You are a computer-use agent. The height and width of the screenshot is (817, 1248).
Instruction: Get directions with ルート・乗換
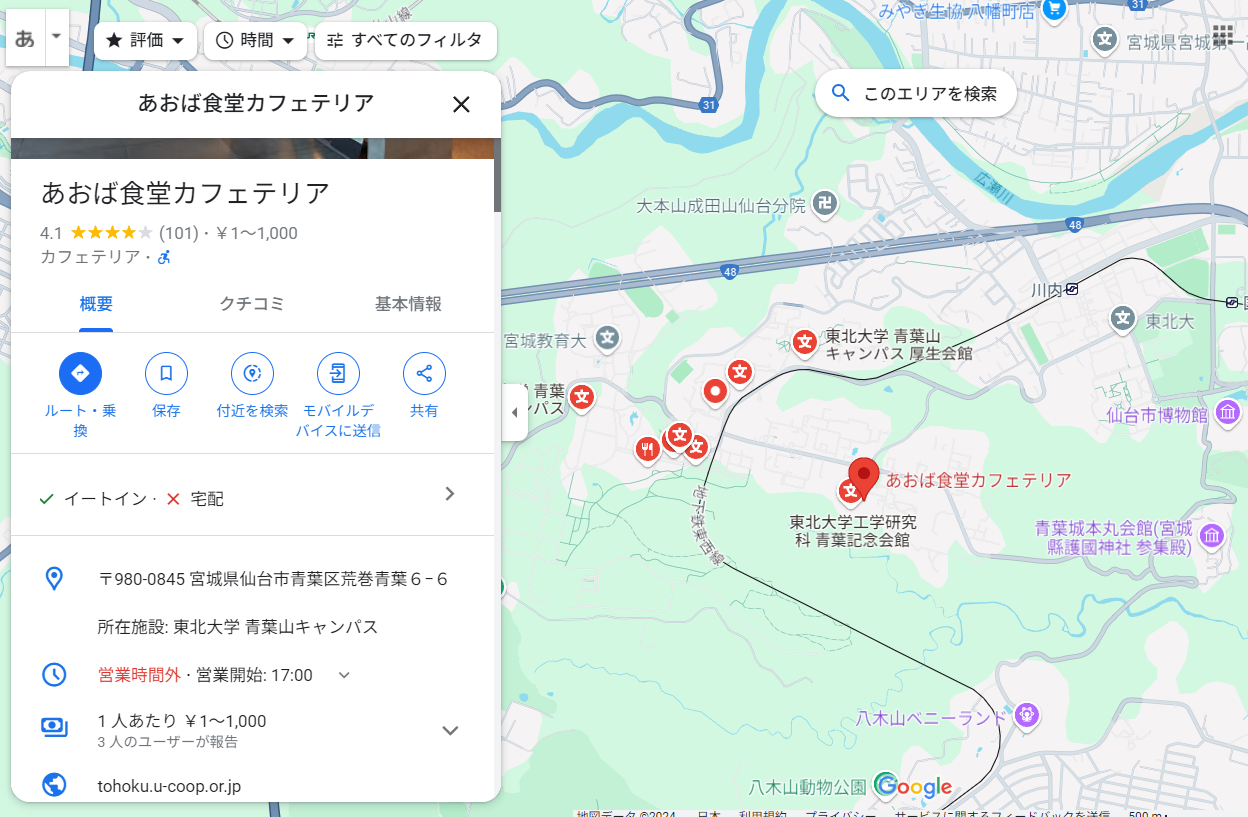81,374
